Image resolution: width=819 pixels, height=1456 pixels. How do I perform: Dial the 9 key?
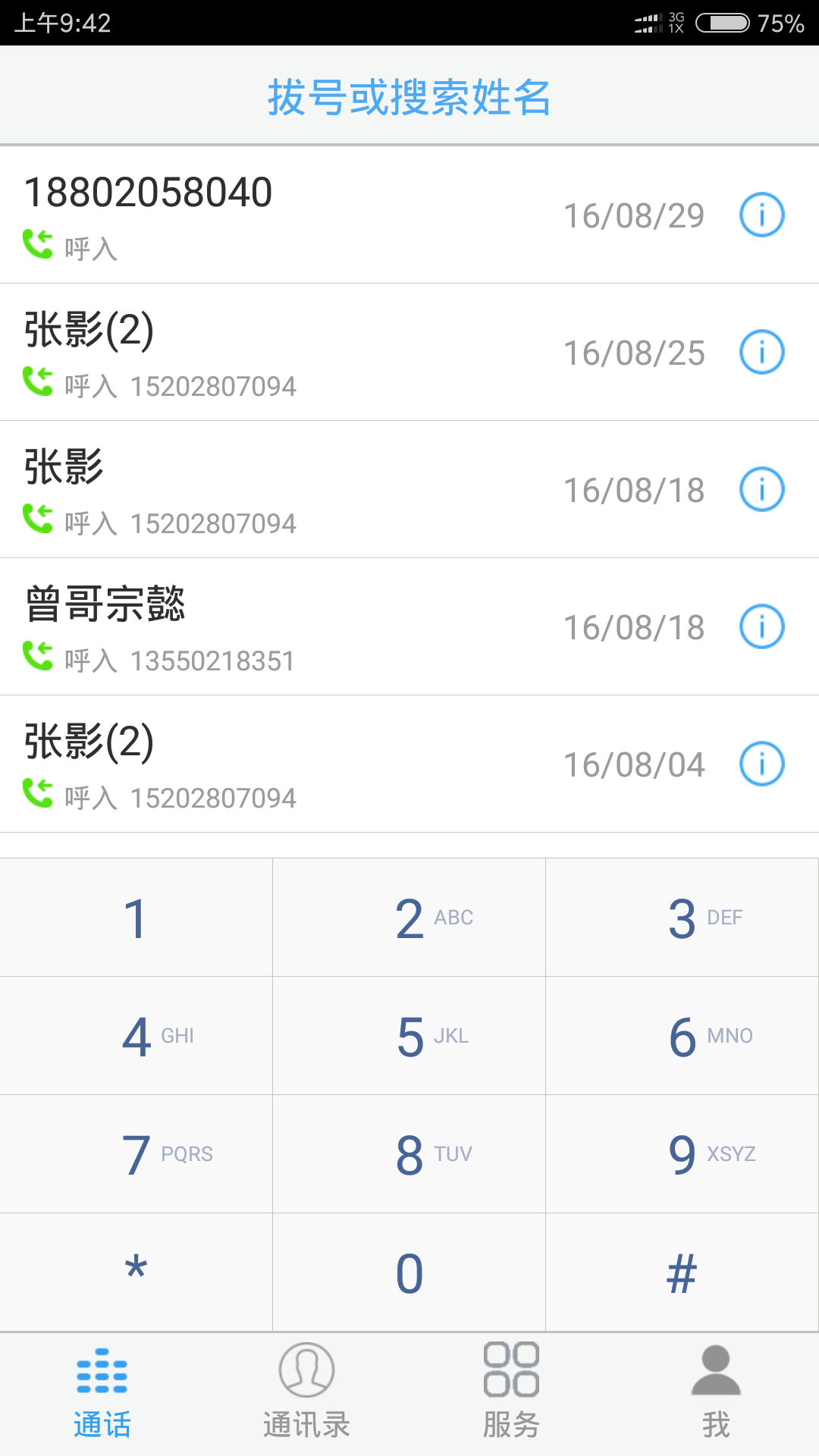click(x=682, y=1154)
